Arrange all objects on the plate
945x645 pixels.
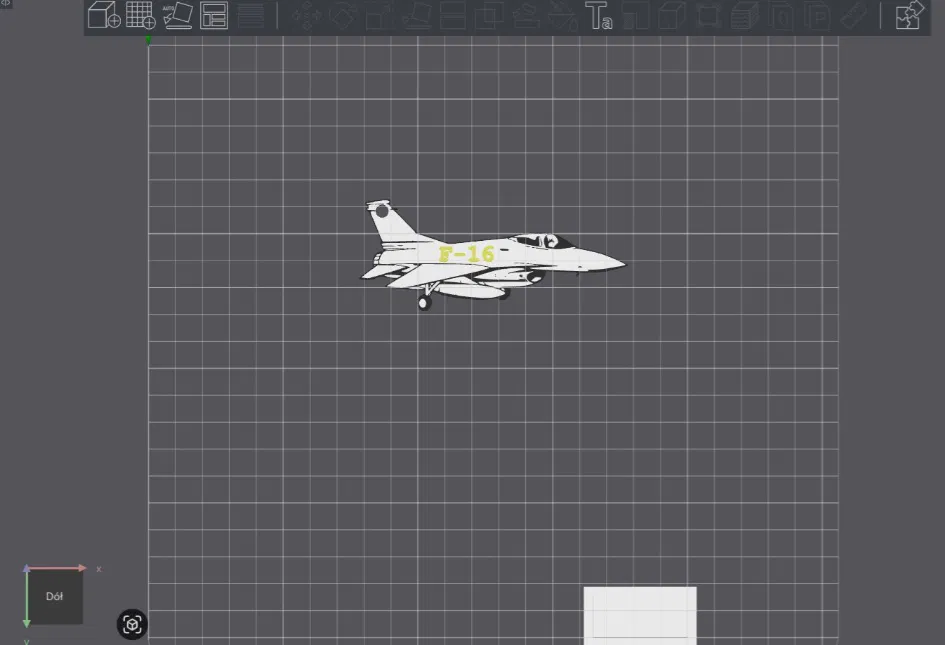pyautogui.click(x=214, y=15)
